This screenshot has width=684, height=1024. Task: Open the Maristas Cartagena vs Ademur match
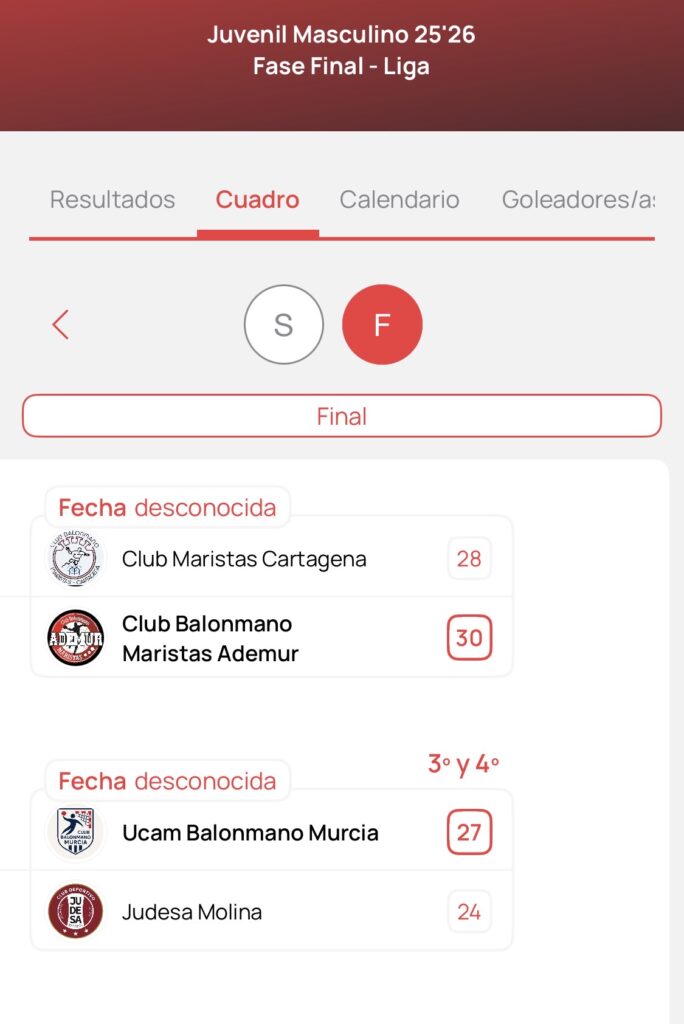point(272,597)
